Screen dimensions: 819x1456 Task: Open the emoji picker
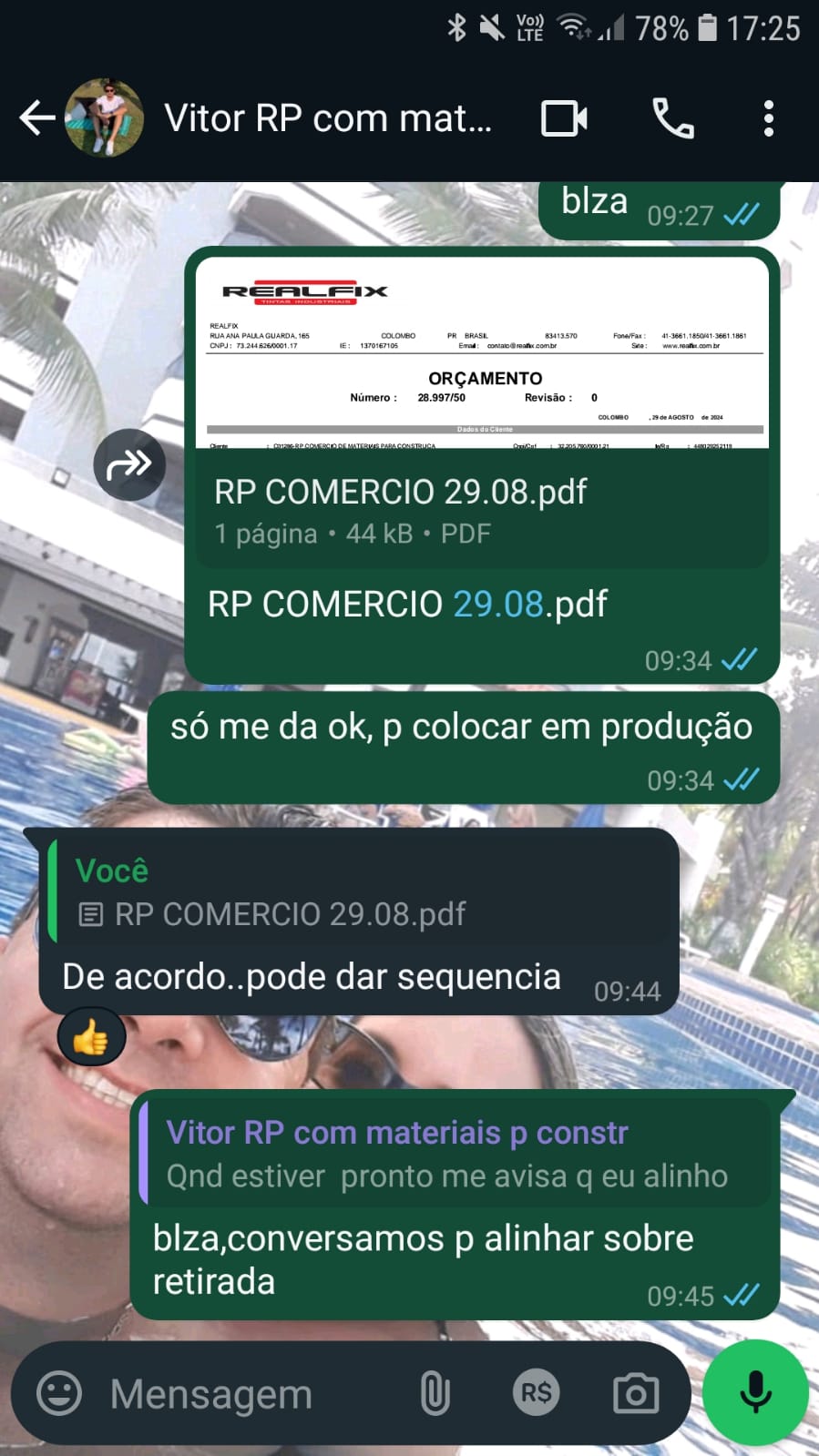click(59, 1393)
